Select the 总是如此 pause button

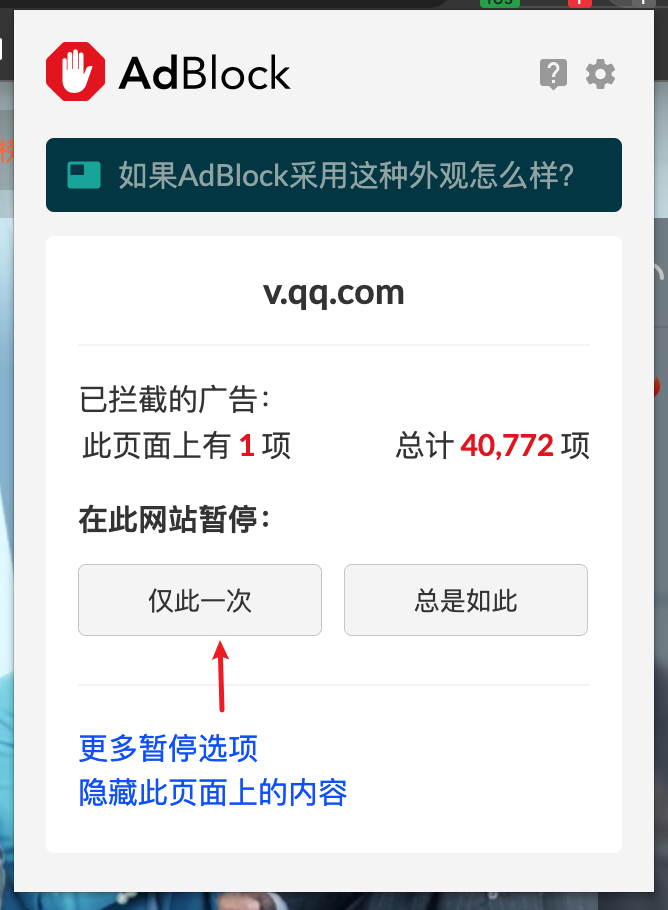coord(466,600)
